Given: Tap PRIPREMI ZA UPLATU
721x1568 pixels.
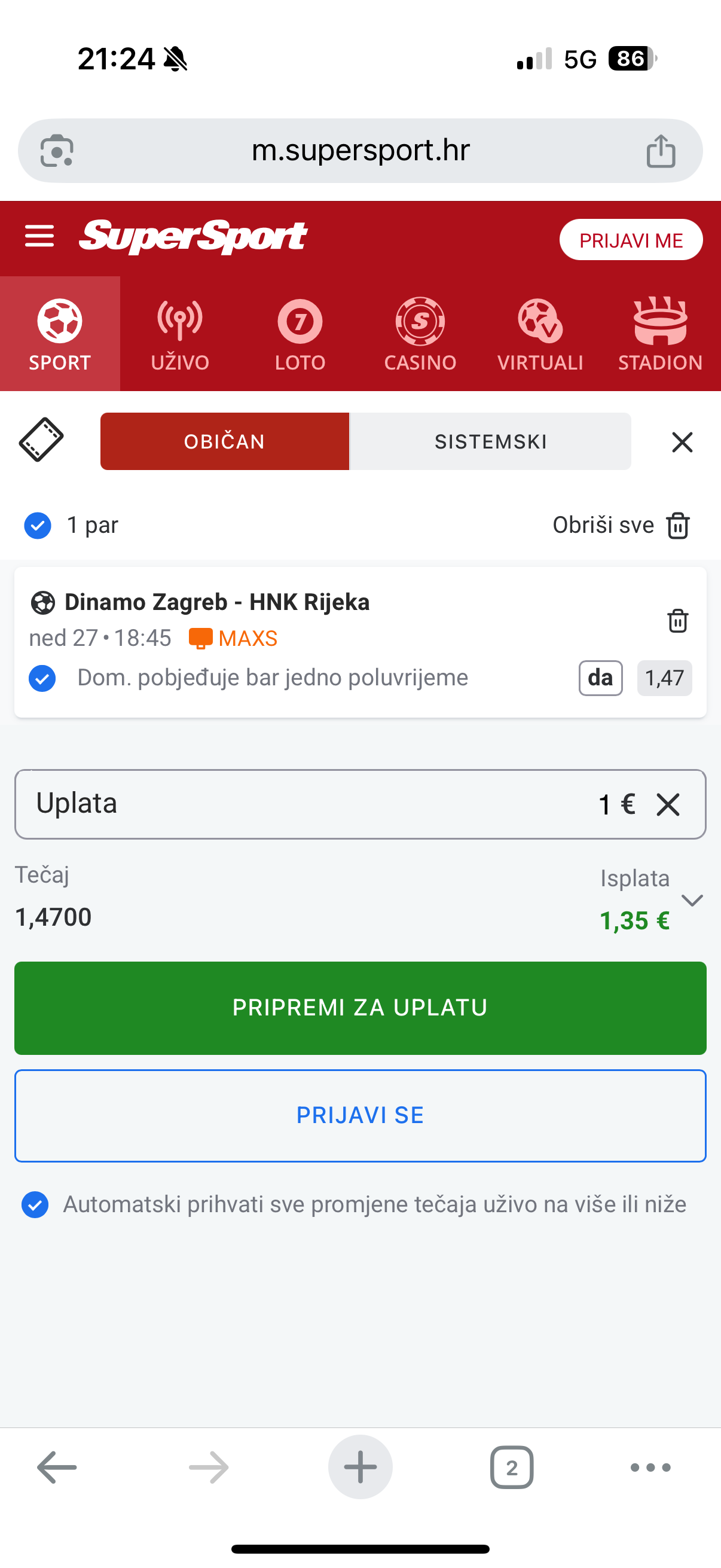Looking at the screenshot, I should coord(360,1008).
